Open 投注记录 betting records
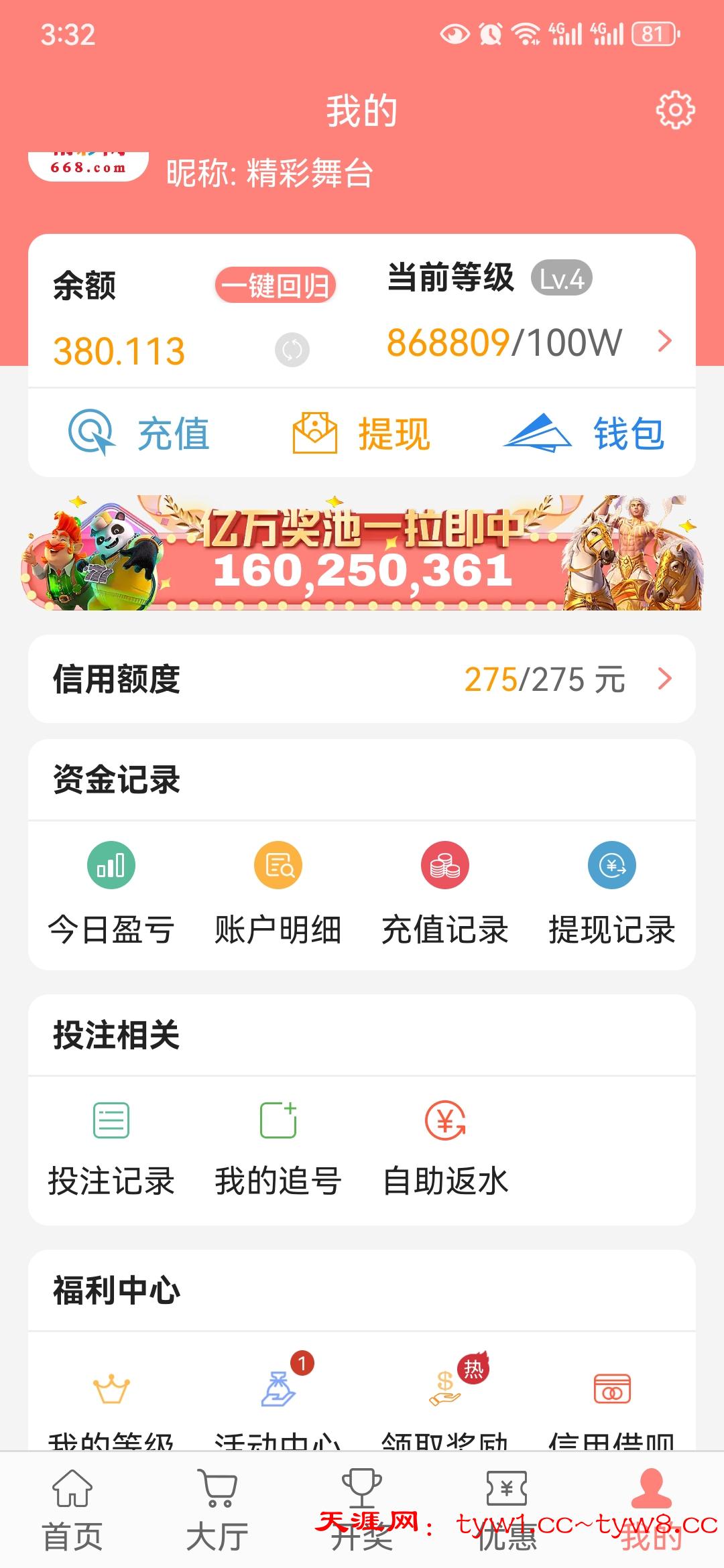This screenshot has height=1568, width=724. [x=111, y=1147]
